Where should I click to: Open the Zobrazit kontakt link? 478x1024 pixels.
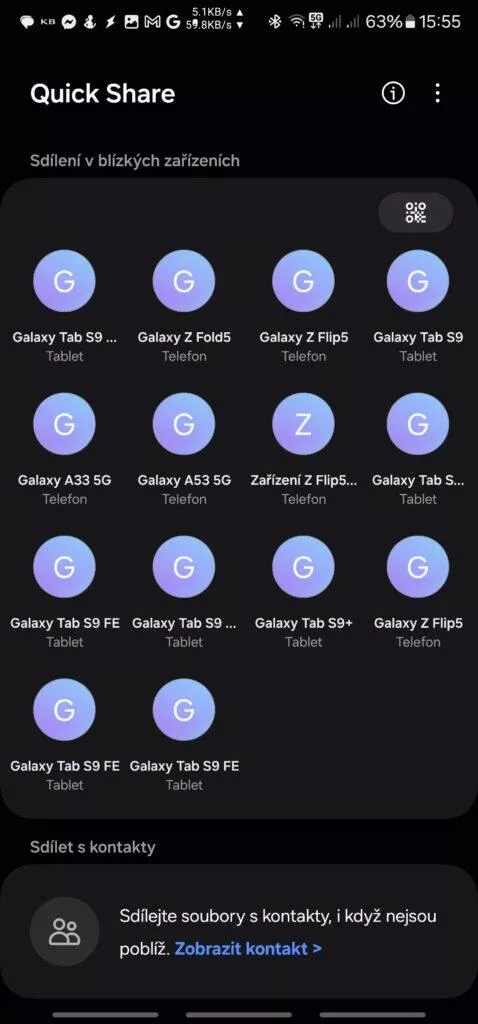pyautogui.click(x=248, y=948)
